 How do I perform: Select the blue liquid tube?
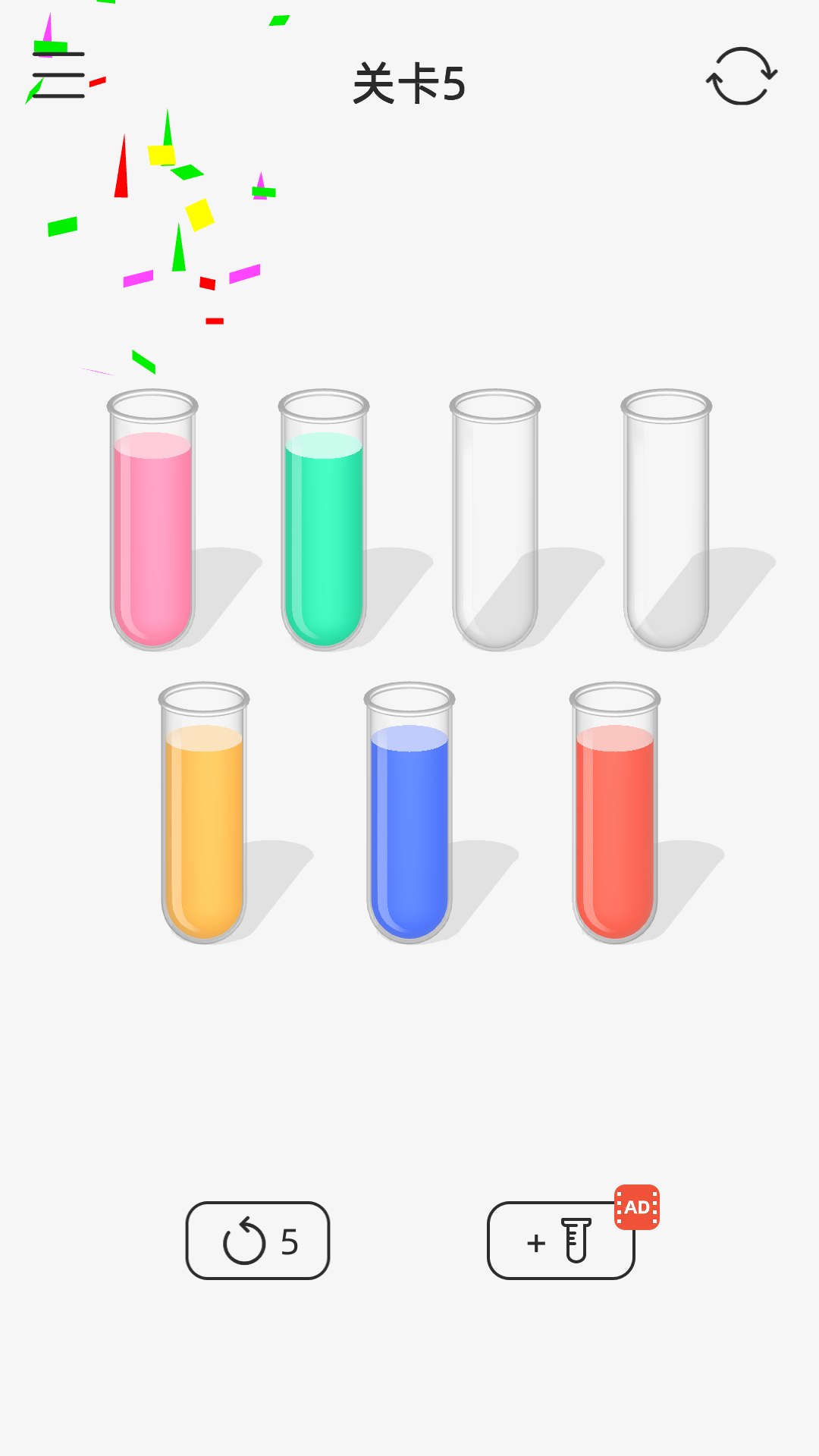(x=409, y=815)
